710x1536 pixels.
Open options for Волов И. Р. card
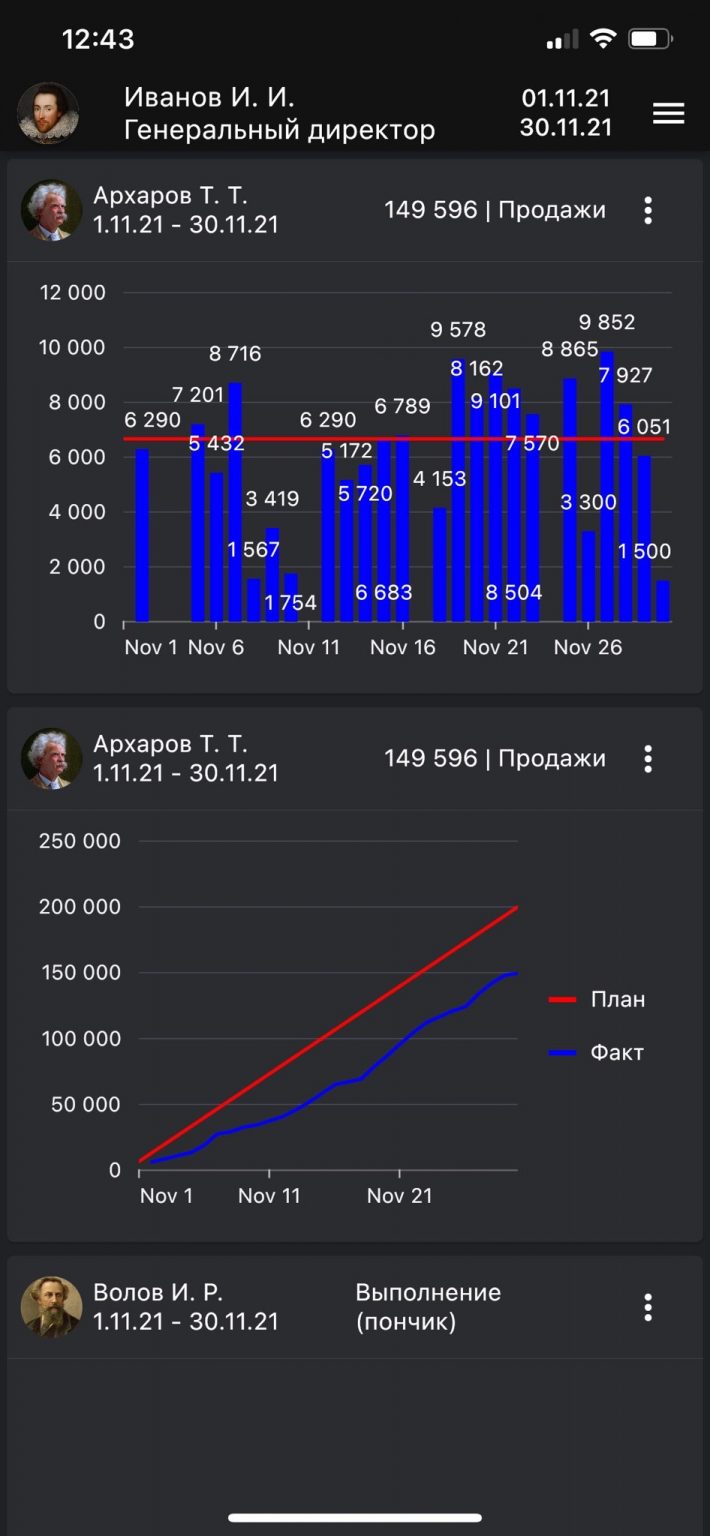(x=648, y=1307)
